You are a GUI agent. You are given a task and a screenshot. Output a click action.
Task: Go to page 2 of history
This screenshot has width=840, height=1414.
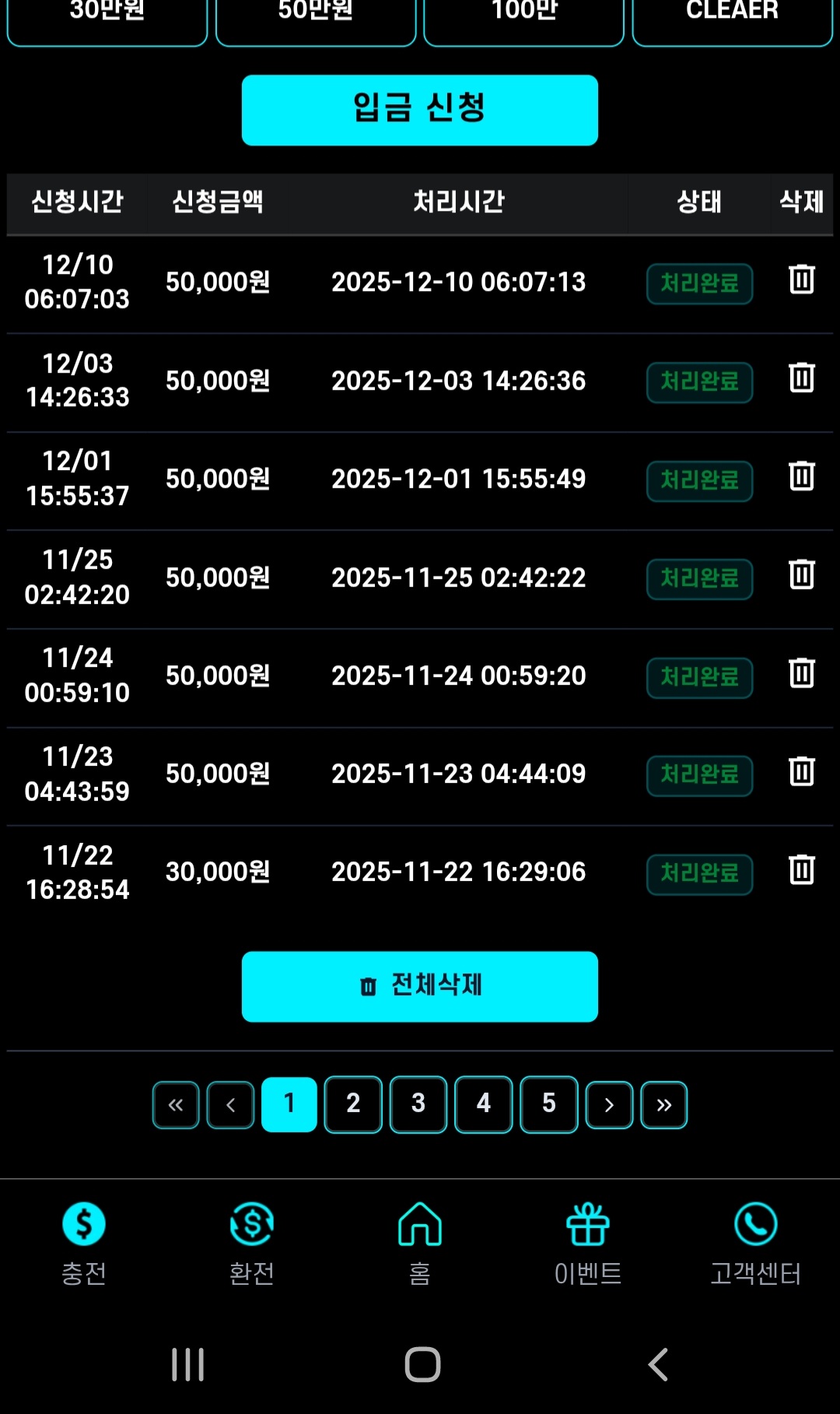pyautogui.click(x=353, y=1103)
